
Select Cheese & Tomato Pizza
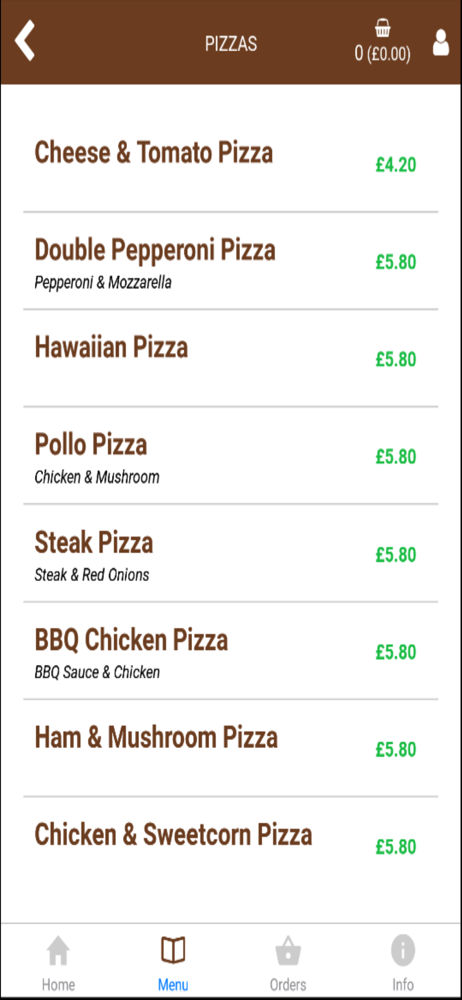(231, 163)
